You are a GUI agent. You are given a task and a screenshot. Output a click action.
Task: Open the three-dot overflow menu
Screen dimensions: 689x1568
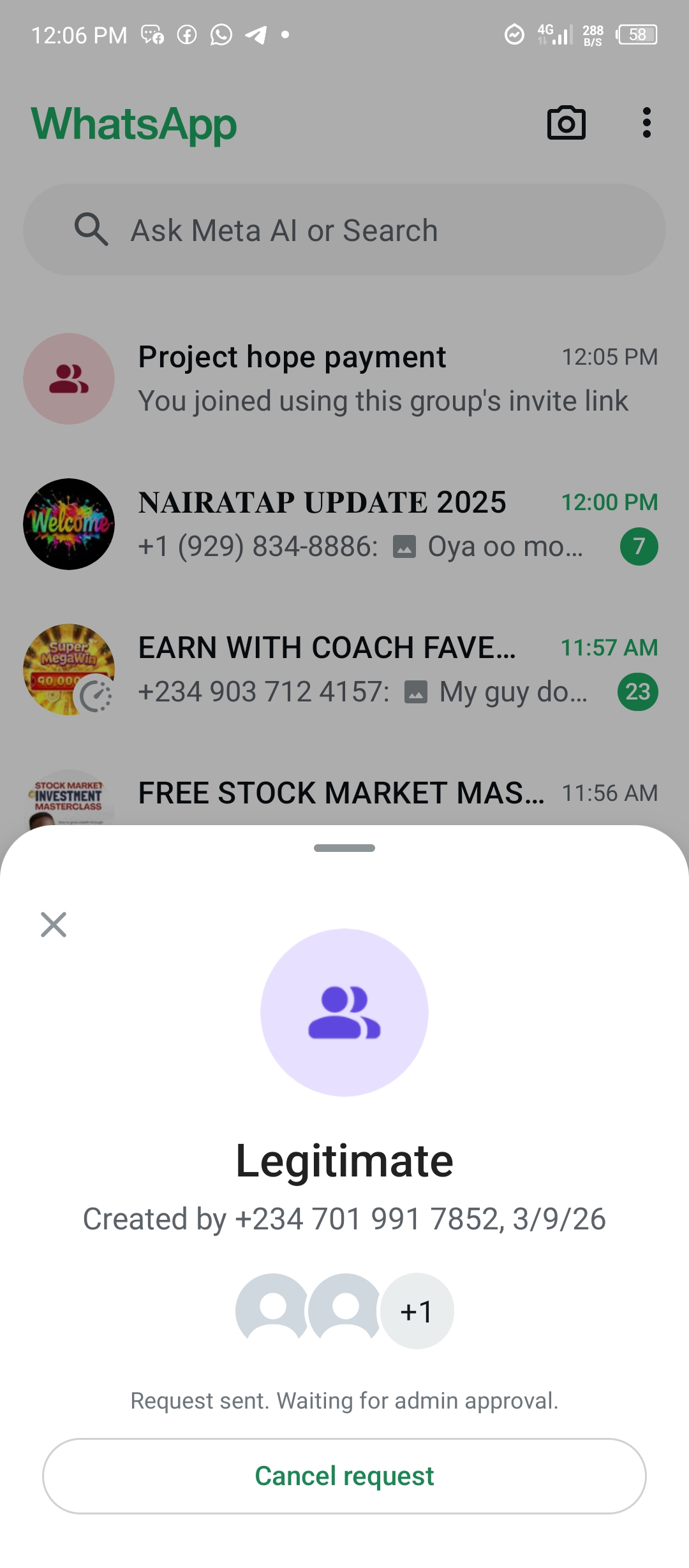(646, 123)
